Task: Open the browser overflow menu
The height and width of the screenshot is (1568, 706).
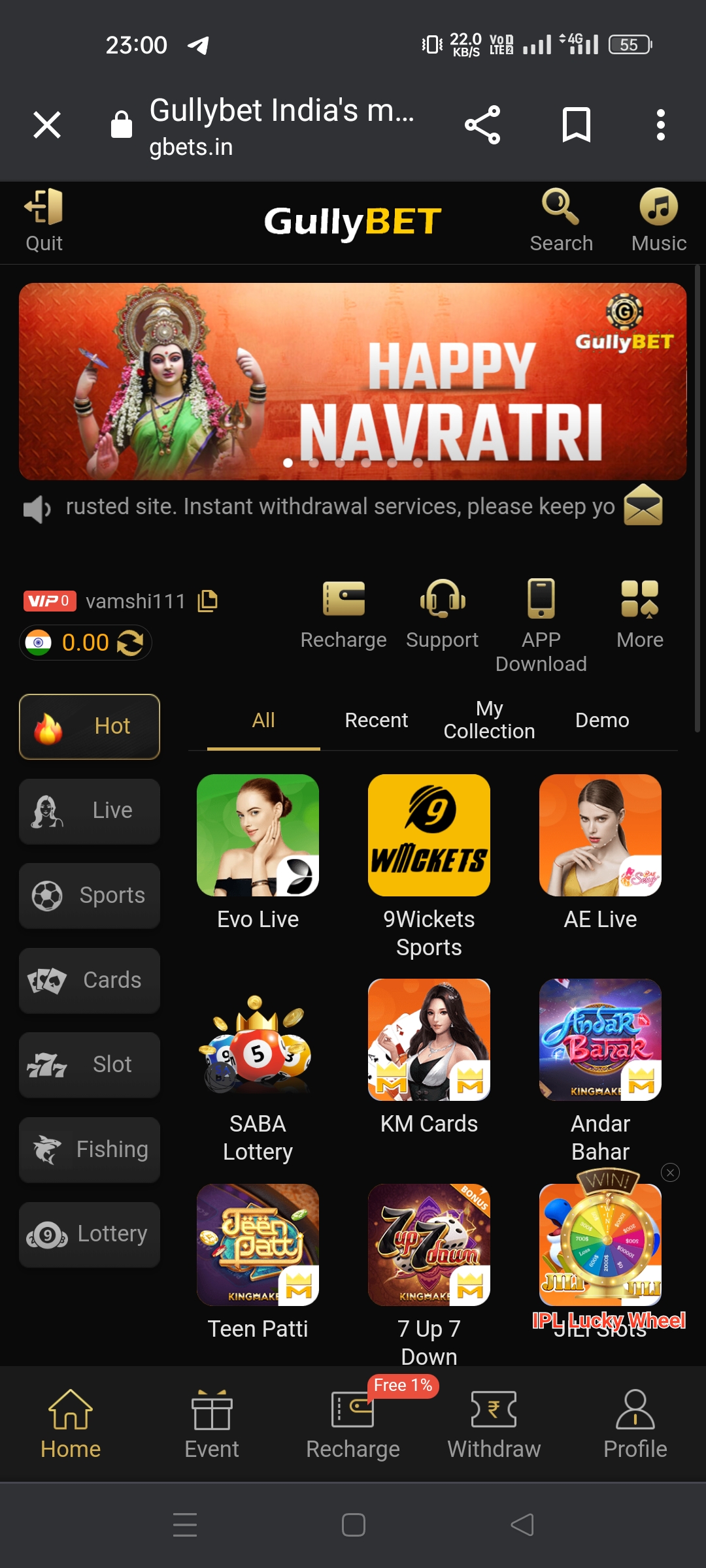Action: pyautogui.click(x=660, y=124)
